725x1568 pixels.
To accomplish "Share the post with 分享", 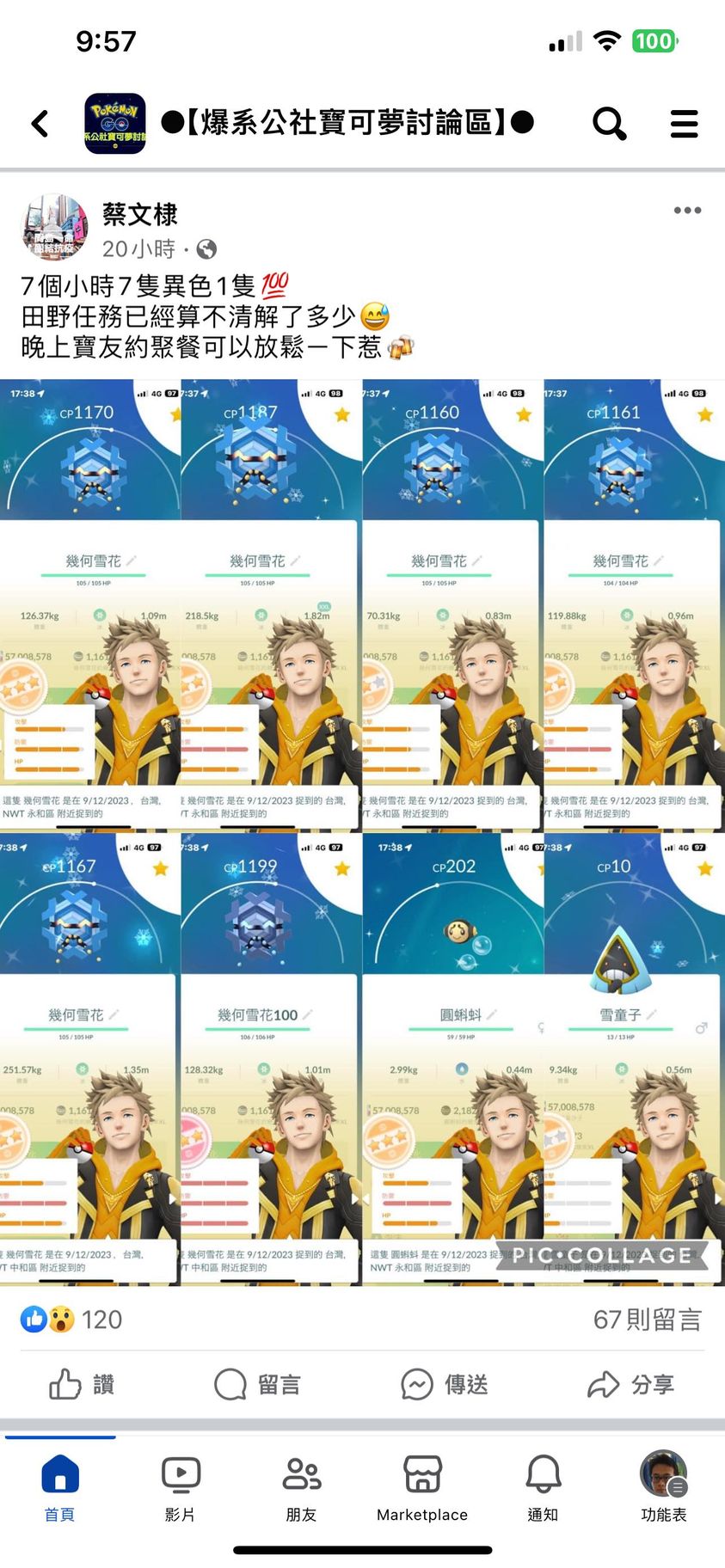I will click(630, 1384).
